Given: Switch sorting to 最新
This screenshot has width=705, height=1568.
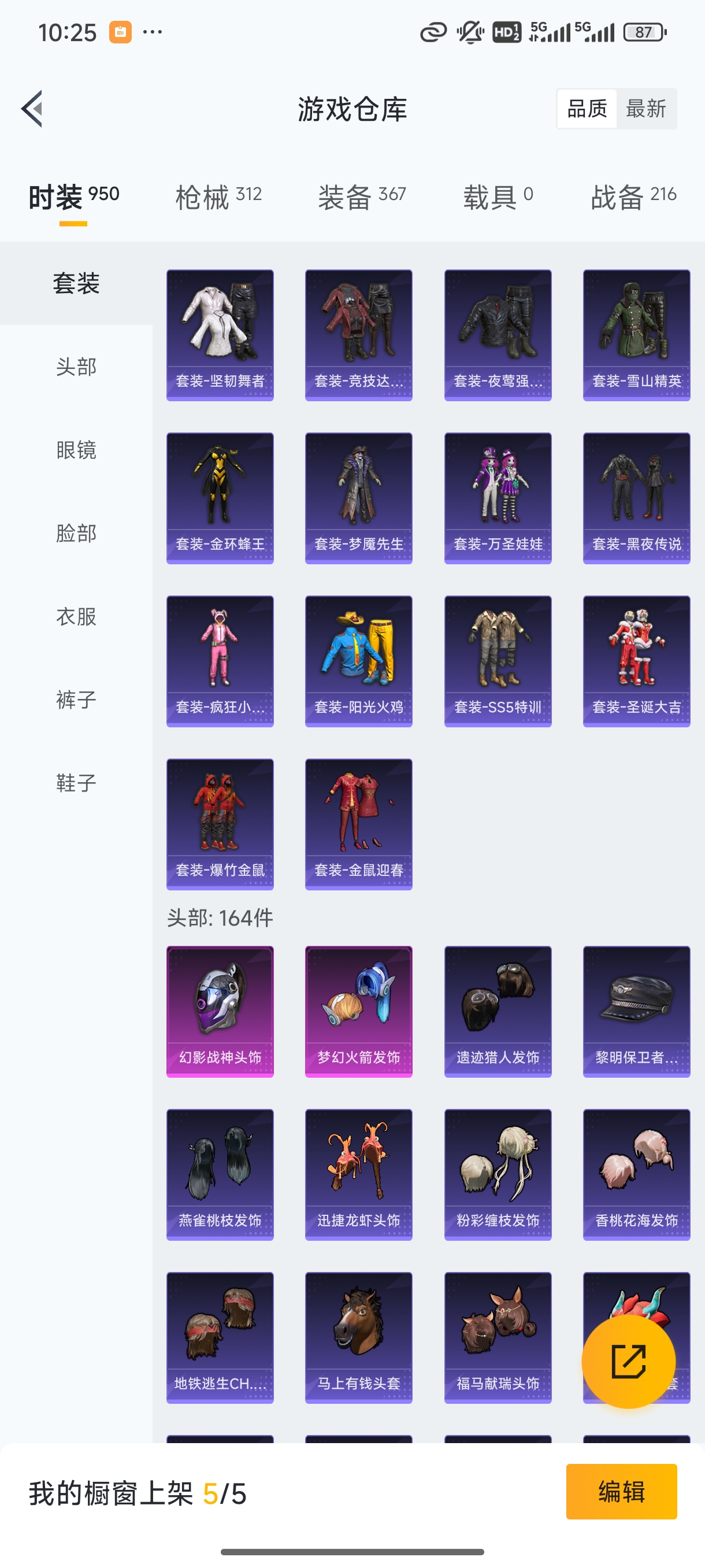Looking at the screenshot, I should [x=647, y=108].
